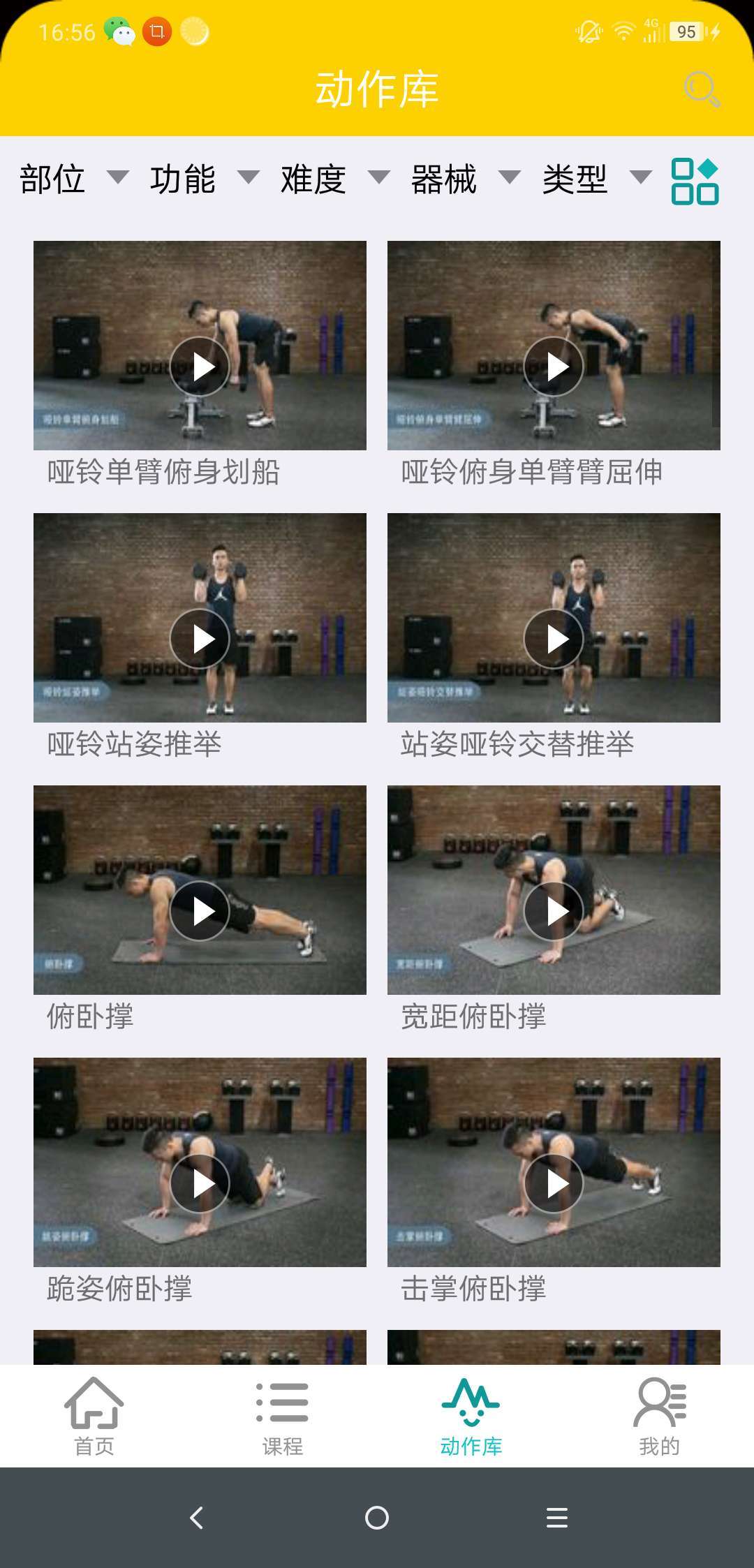Screen dimensions: 754x1568
Task: Tap the system back button
Action: [197, 1518]
